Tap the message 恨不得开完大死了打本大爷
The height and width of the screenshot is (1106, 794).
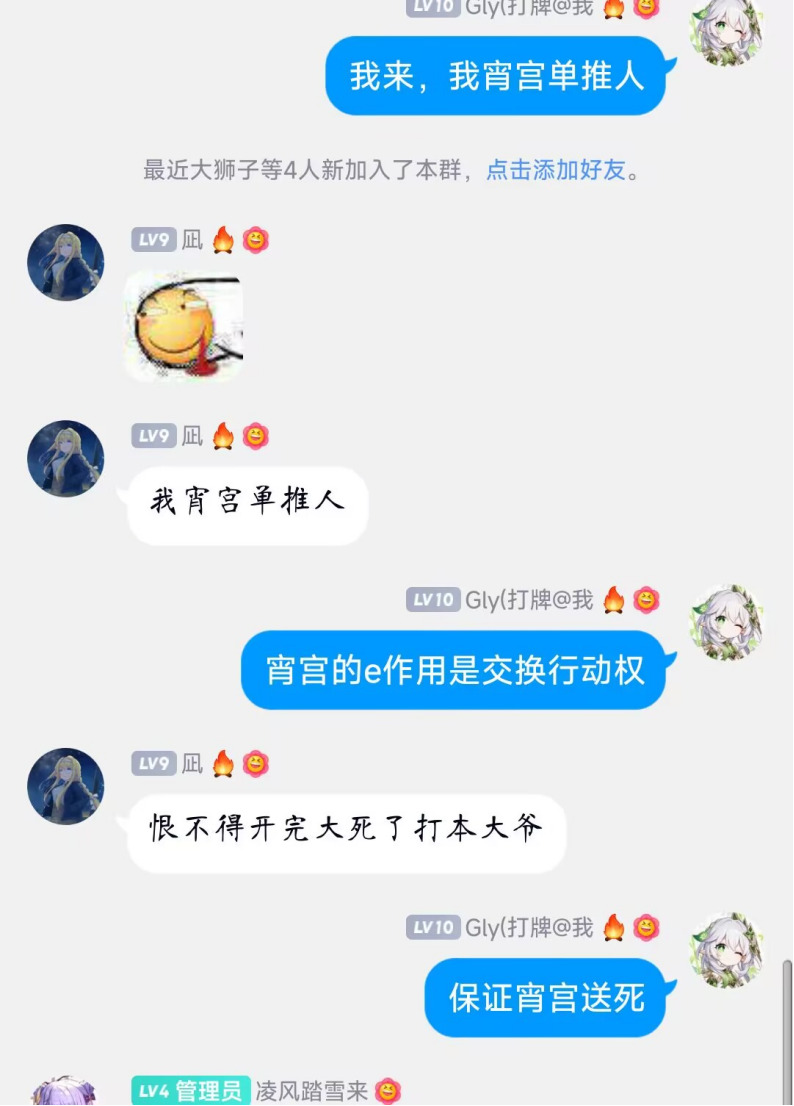[346, 831]
